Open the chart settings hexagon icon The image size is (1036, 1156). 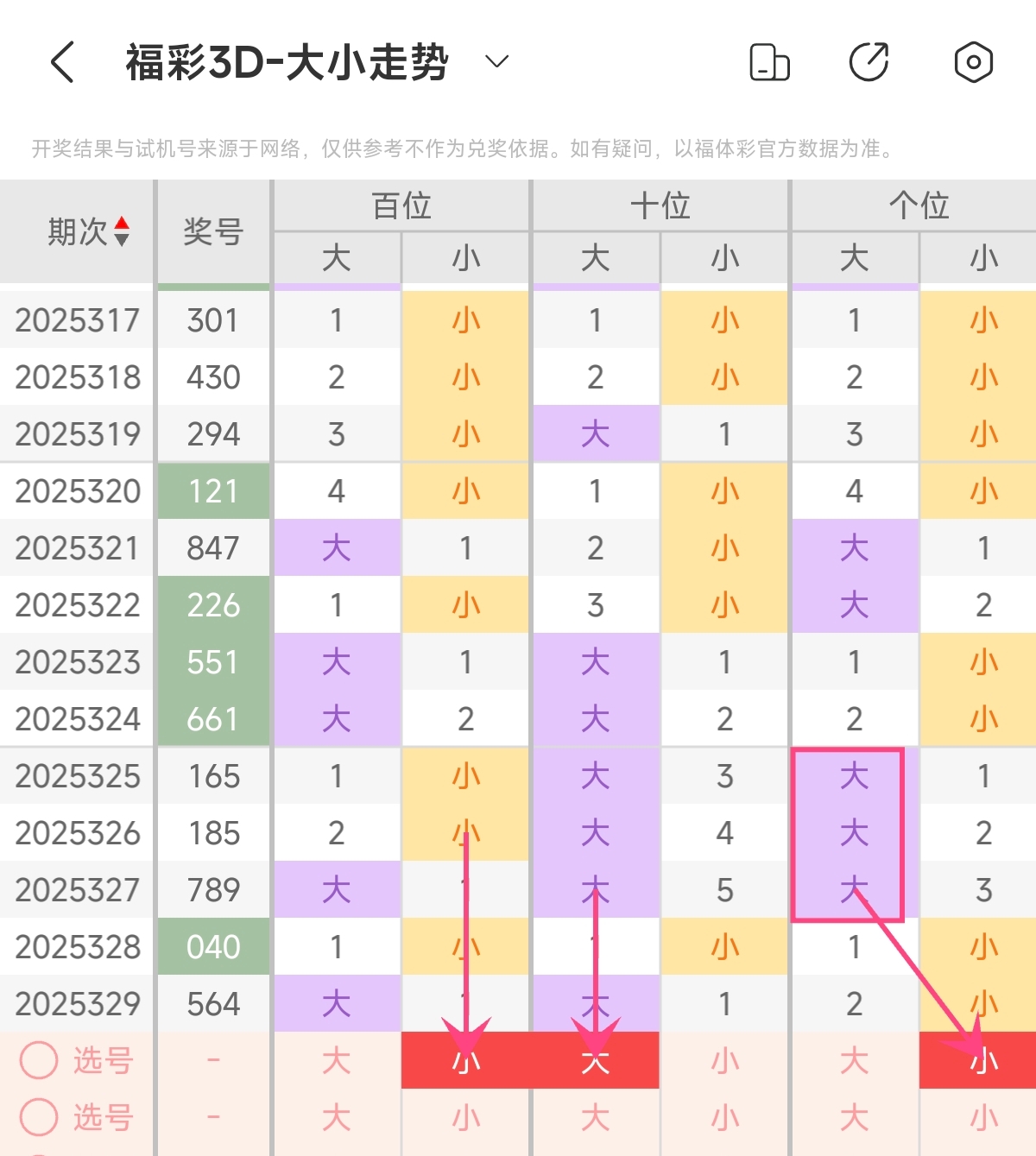[973, 62]
